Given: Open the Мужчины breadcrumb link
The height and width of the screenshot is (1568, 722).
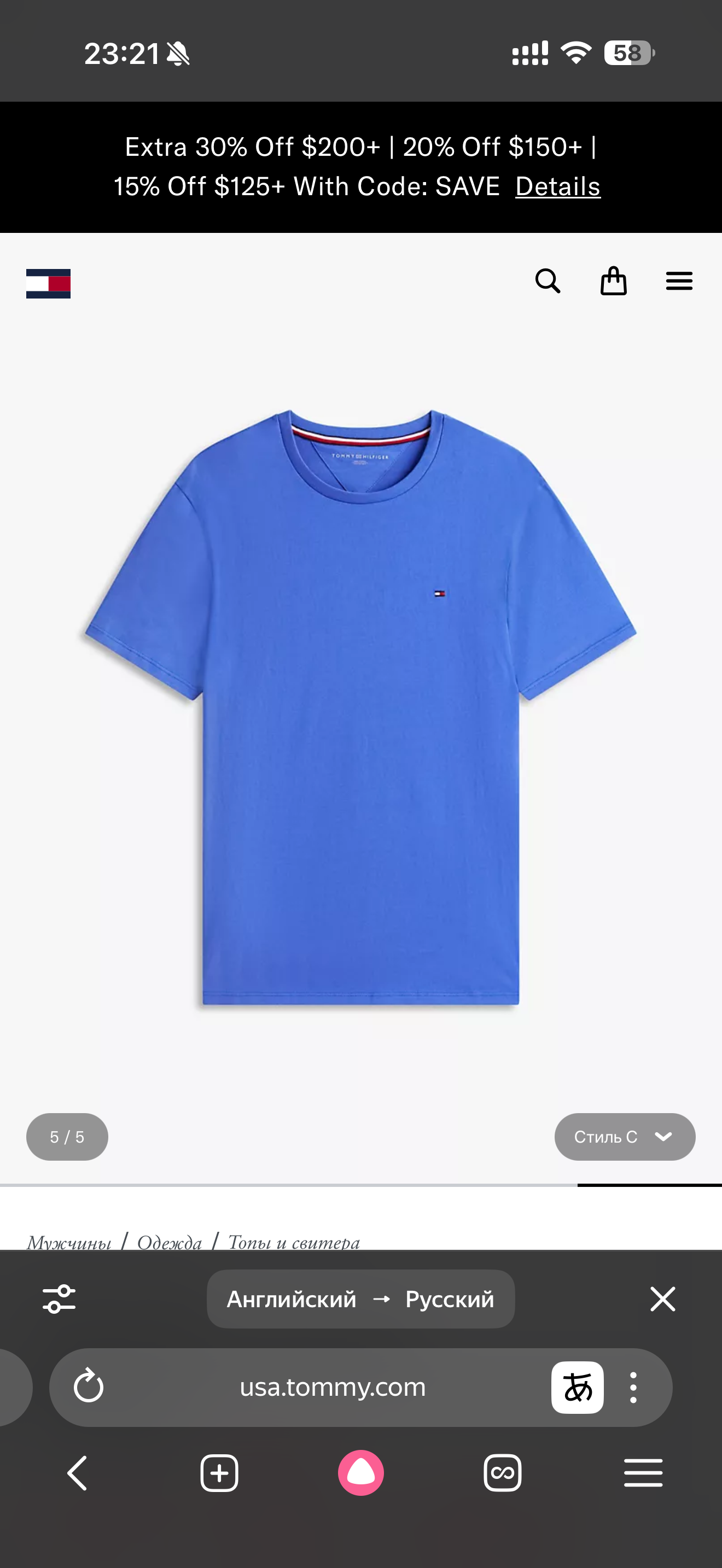Looking at the screenshot, I should tap(69, 1242).
